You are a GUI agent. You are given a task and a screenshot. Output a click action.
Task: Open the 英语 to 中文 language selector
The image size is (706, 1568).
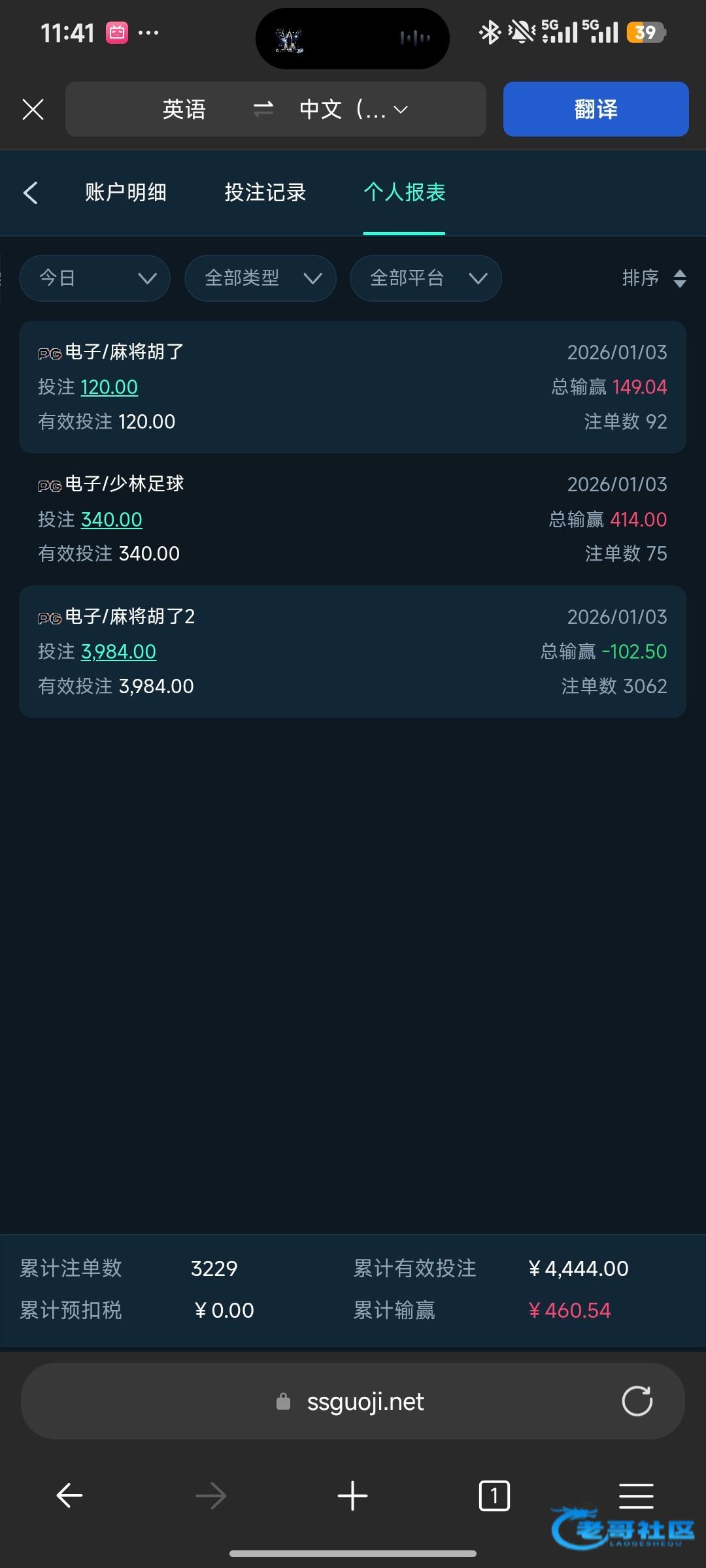click(275, 109)
